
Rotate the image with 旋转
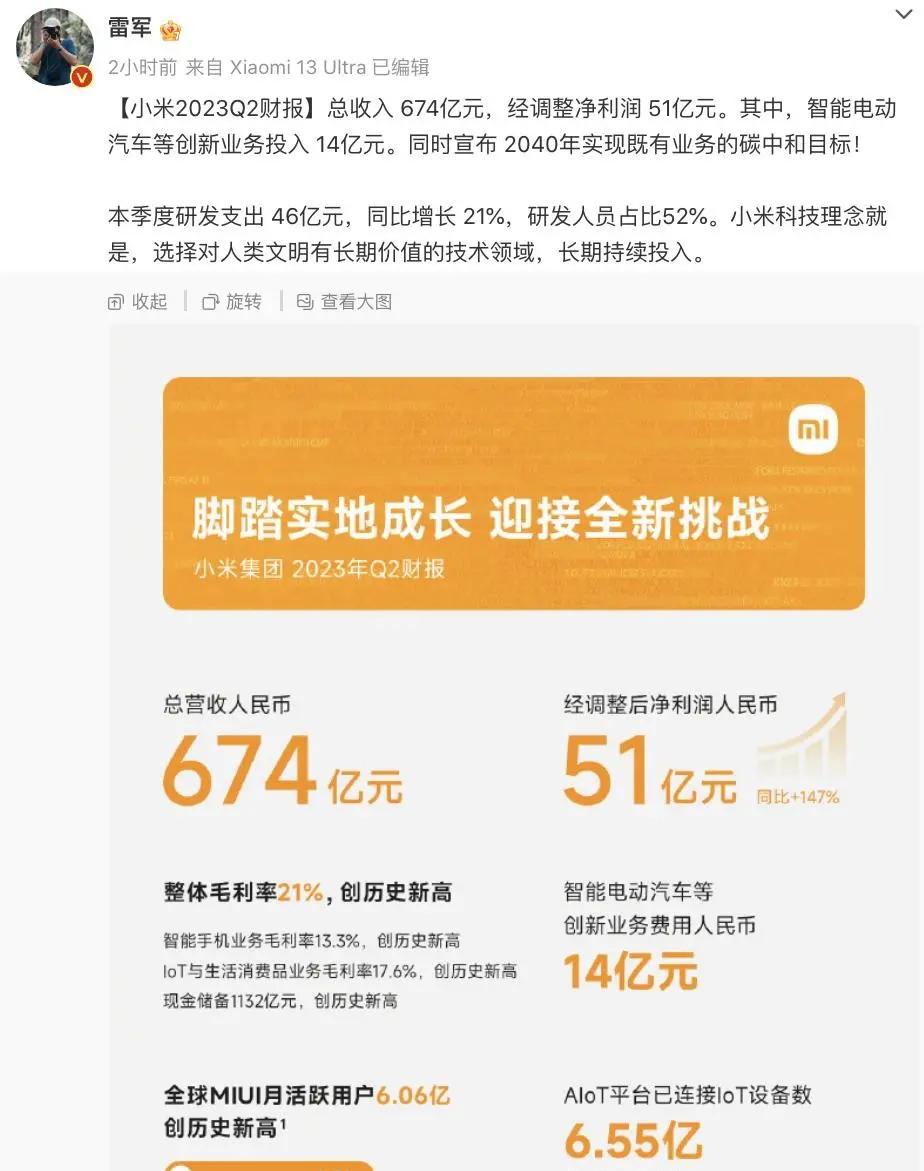pyautogui.click(x=232, y=302)
